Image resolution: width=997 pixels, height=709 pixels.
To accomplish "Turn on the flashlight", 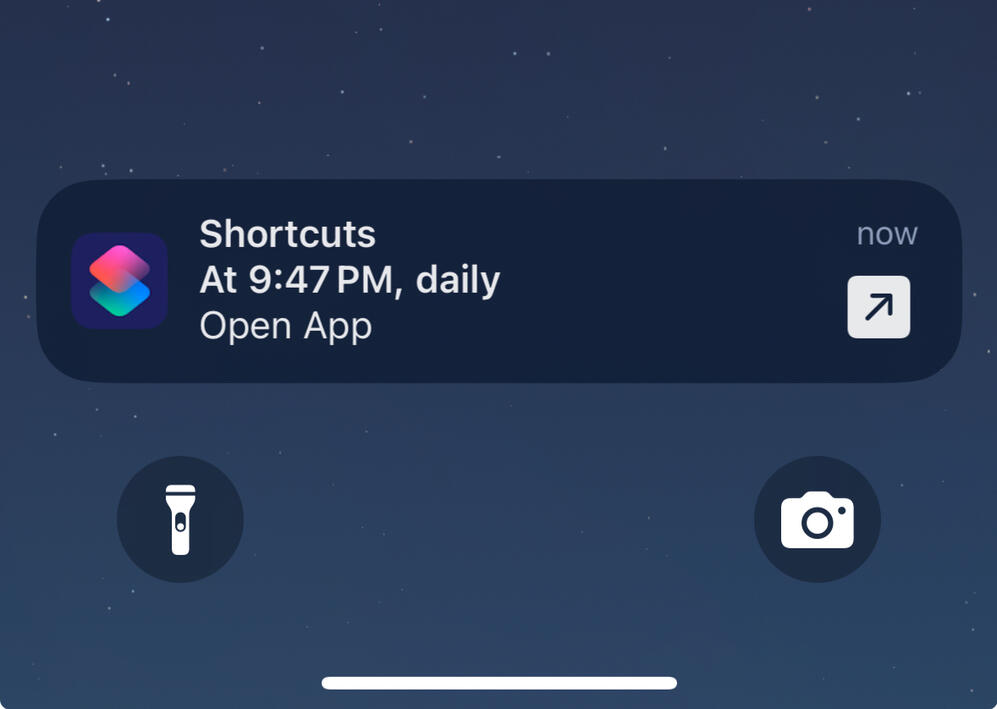I will 180,519.
